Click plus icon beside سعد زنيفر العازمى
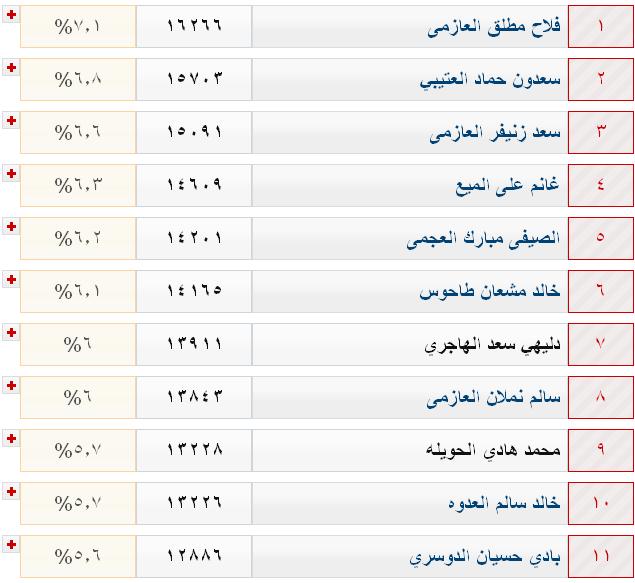635x583 pixels. (11, 121)
